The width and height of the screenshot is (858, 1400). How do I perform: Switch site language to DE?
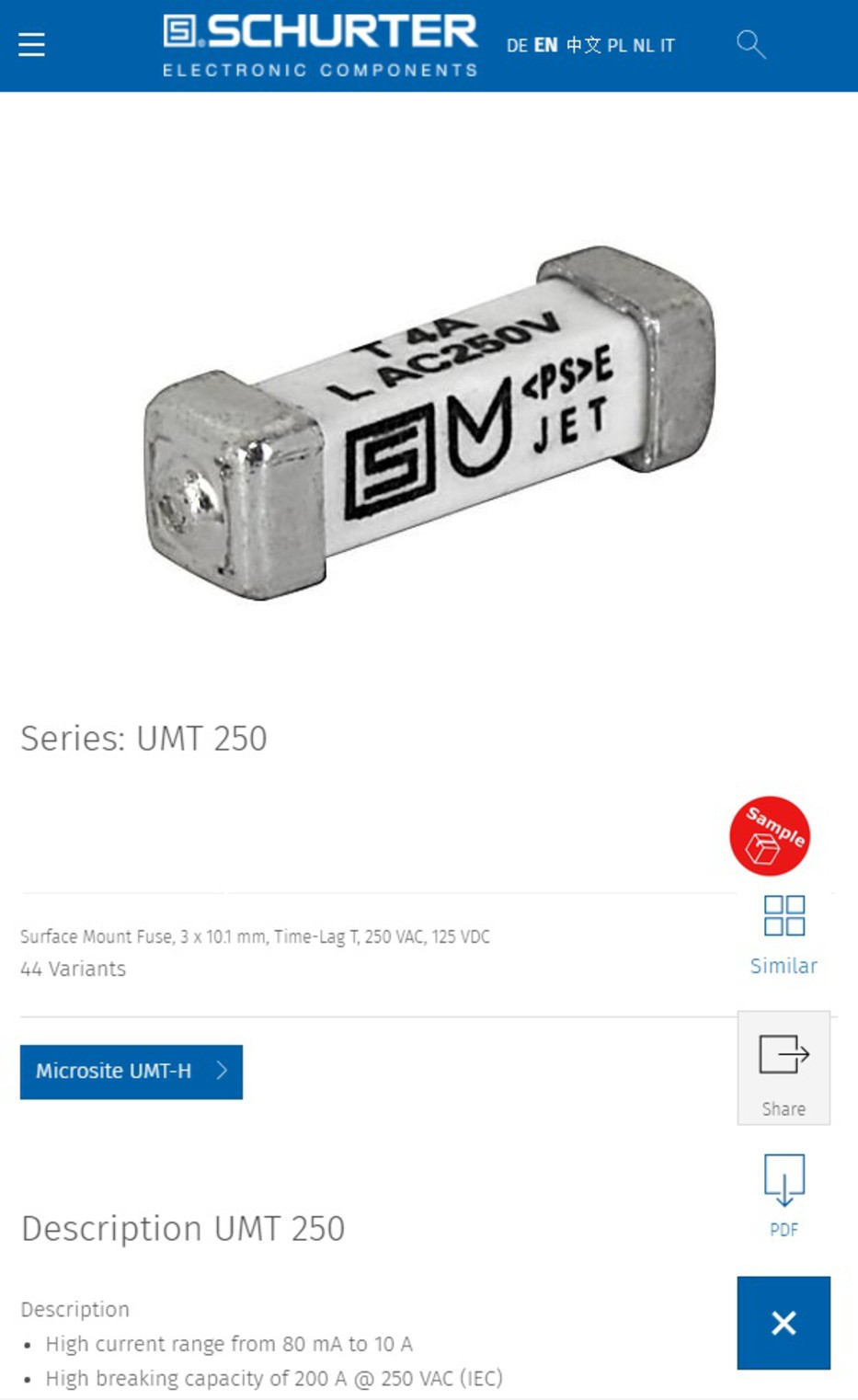point(517,45)
